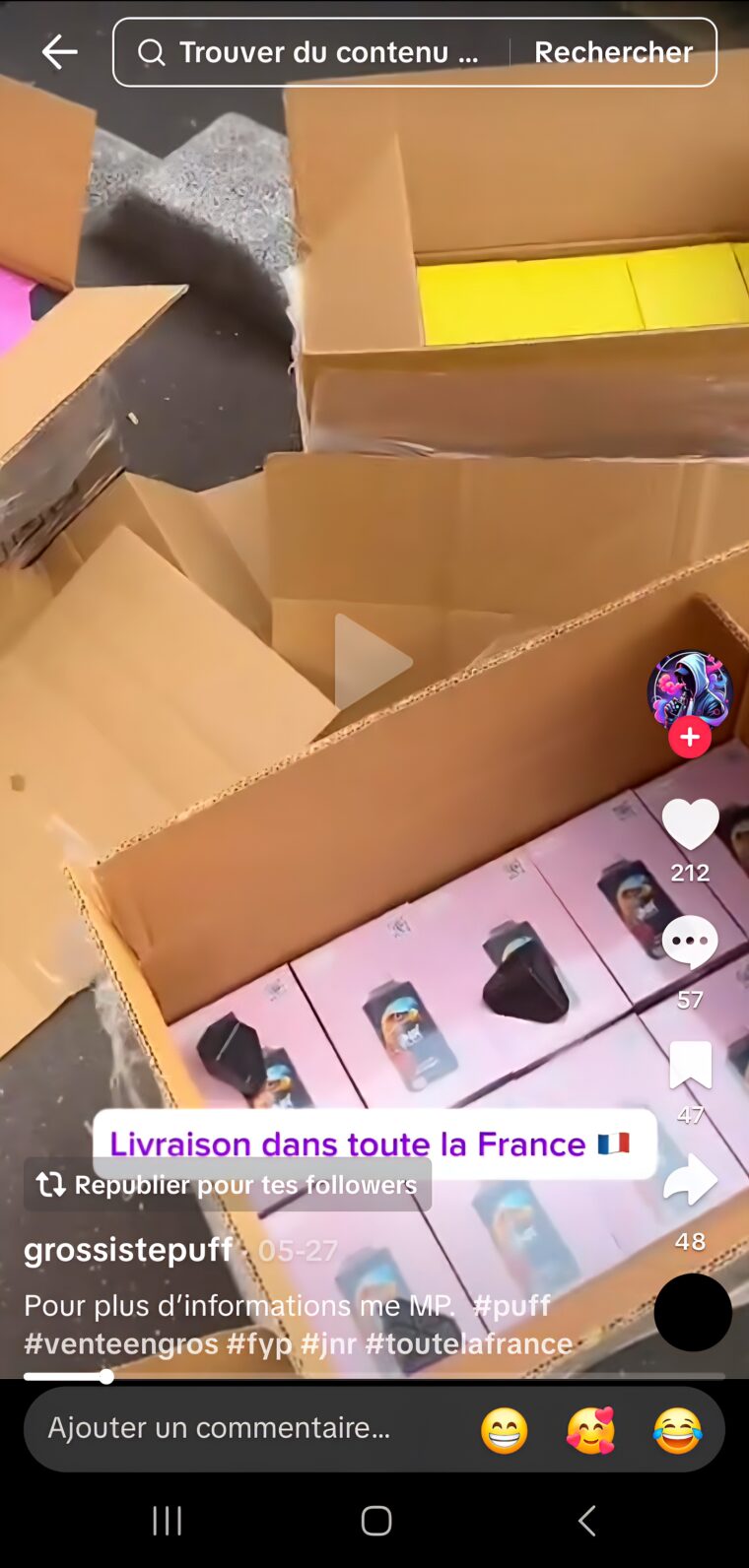Follow the creator with the plus badge

tap(690, 737)
